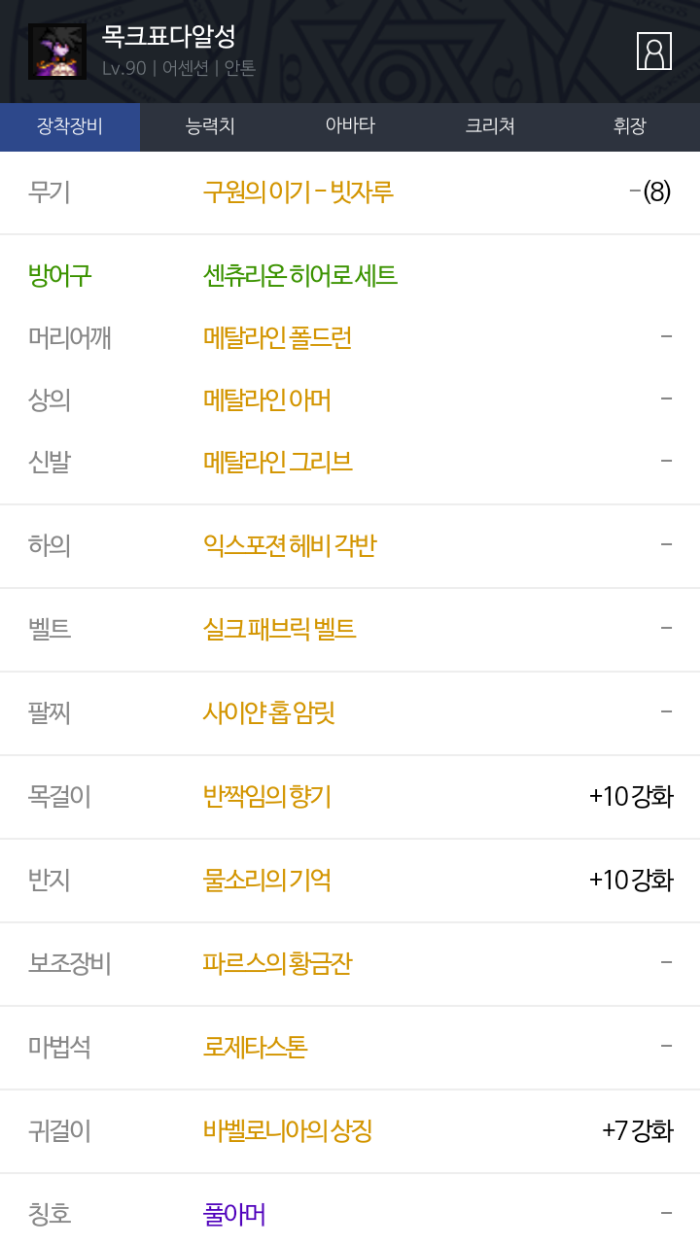Screen dimensions: 700x1244
Task: Go to the 휘장 tab
Action: 630,126
